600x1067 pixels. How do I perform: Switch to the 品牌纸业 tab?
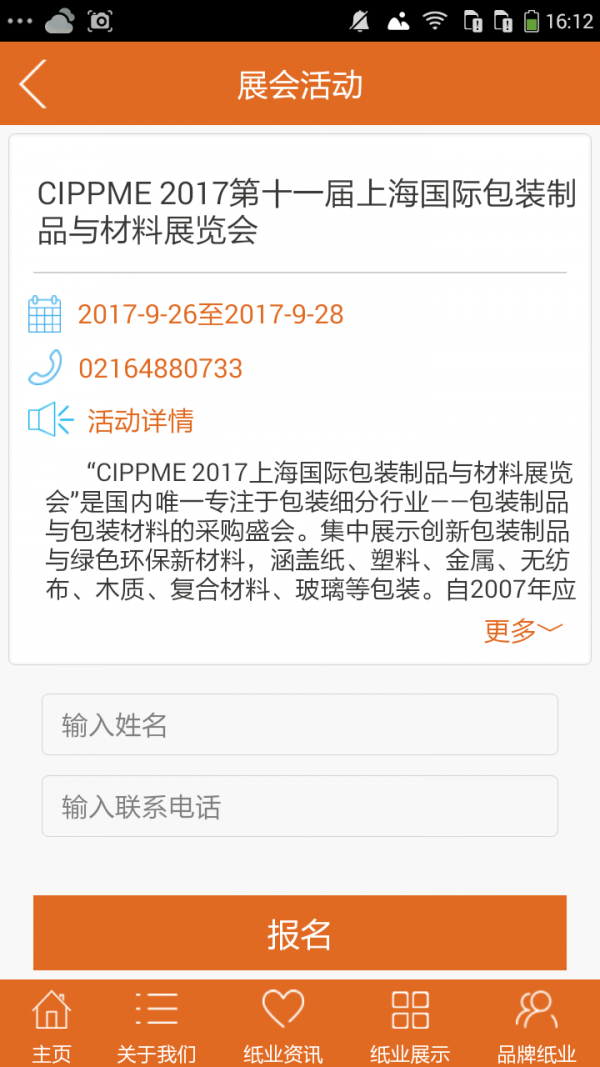click(537, 1024)
